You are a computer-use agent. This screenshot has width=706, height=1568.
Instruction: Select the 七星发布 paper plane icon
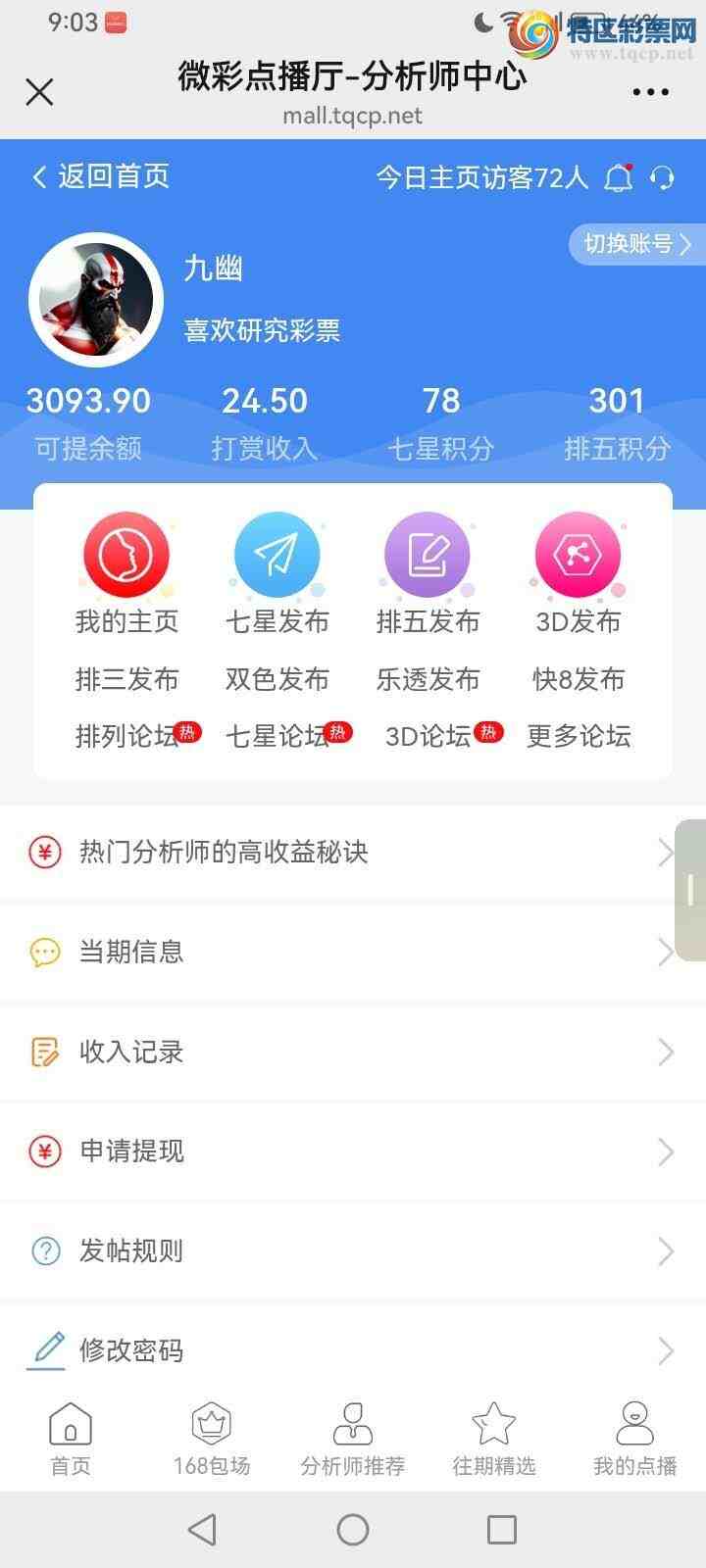277,554
